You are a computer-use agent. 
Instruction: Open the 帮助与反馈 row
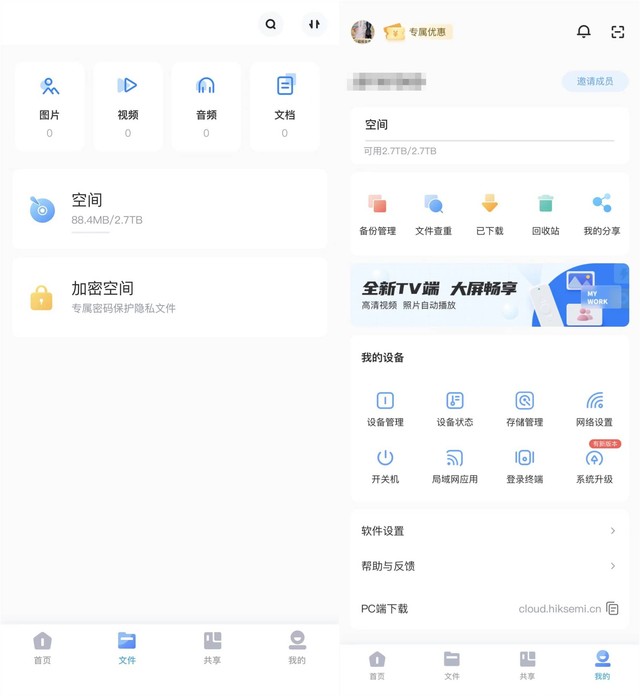click(x=489, y=566)
